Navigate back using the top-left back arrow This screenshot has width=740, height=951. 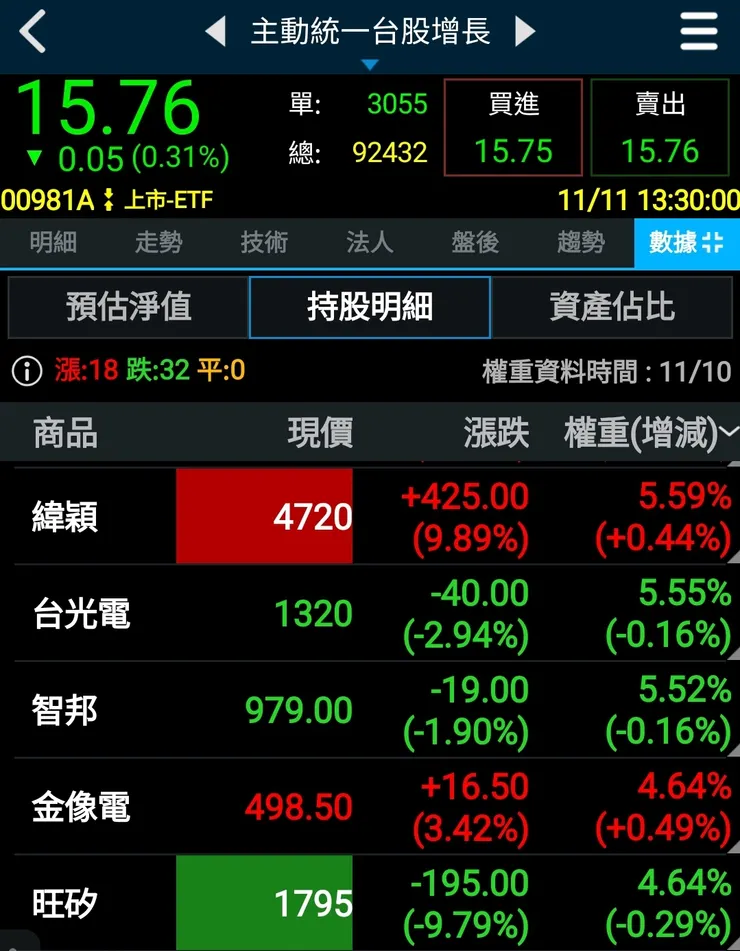(x=30, y=31)
